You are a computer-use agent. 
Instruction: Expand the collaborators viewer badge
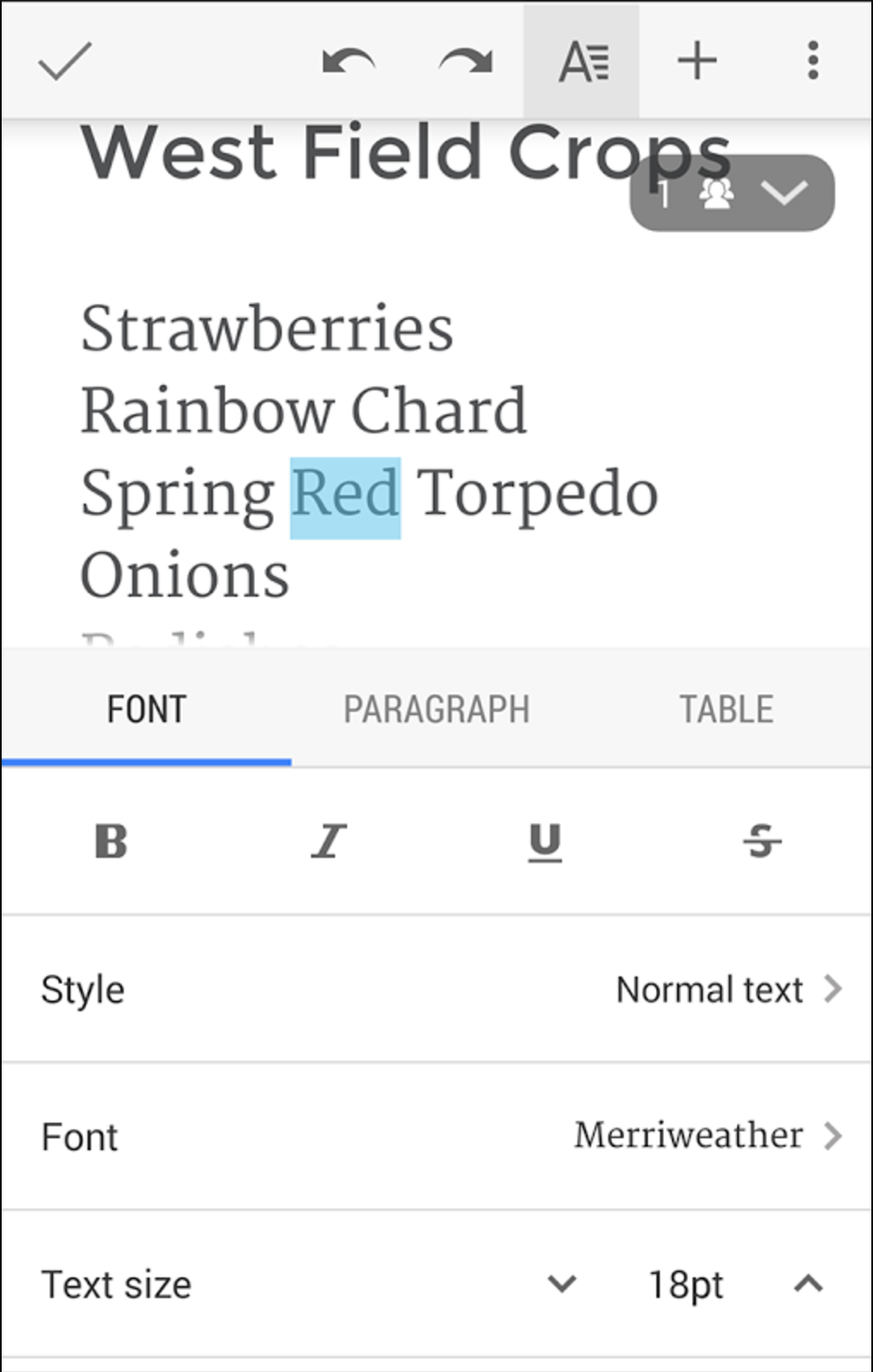tap(732, 193)
